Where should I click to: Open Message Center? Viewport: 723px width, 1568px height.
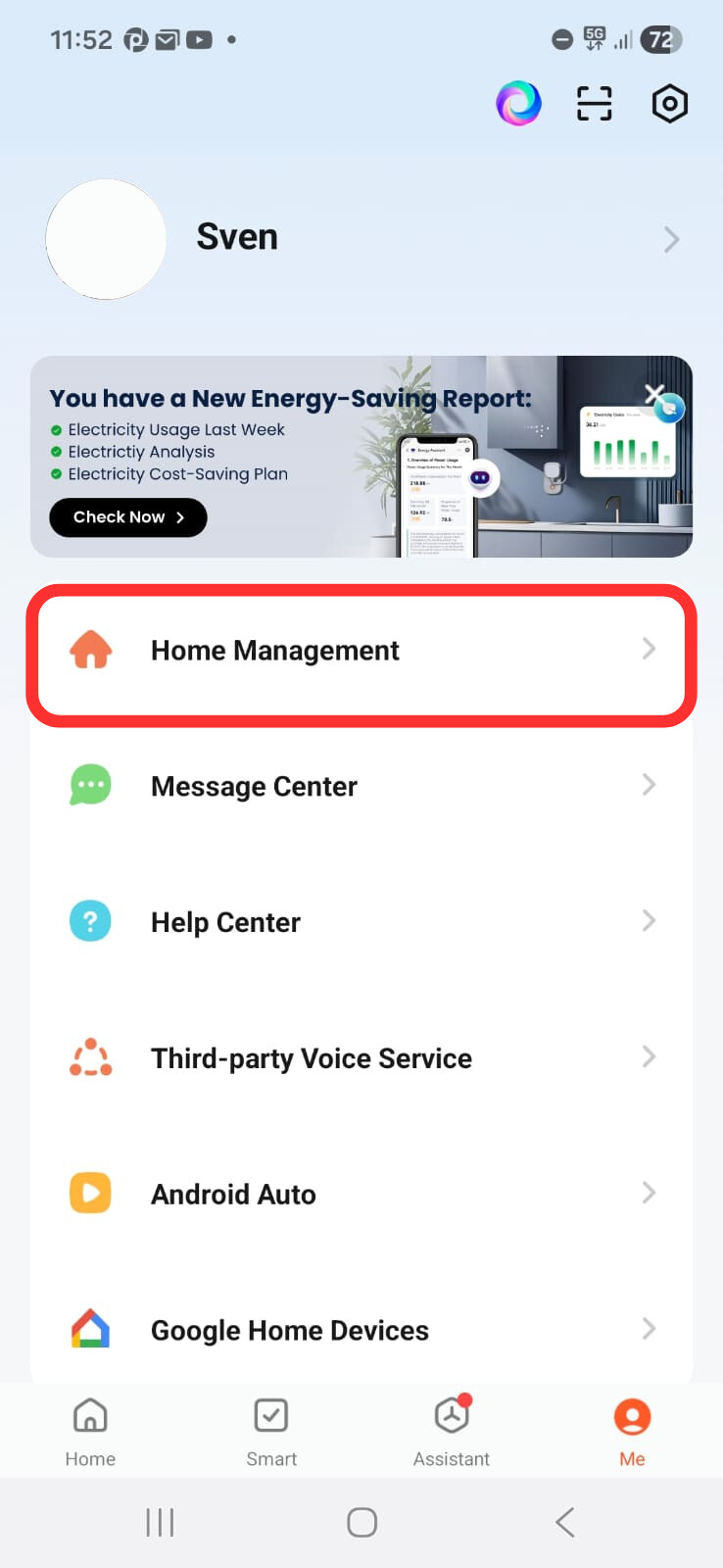pyautogui.click(x=361, y=786)
